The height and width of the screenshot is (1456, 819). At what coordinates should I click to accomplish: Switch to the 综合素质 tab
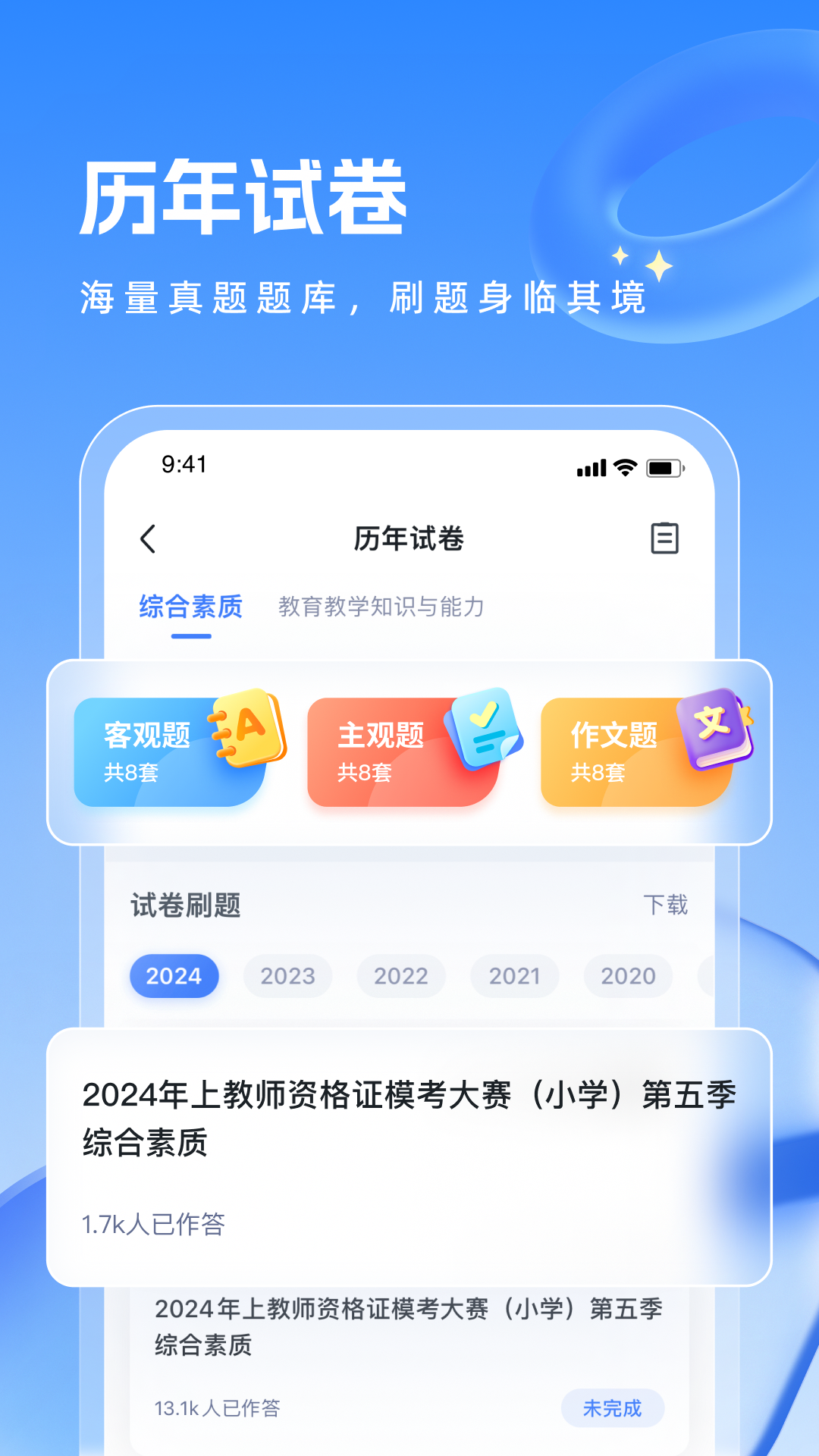(x=190, y=607)
